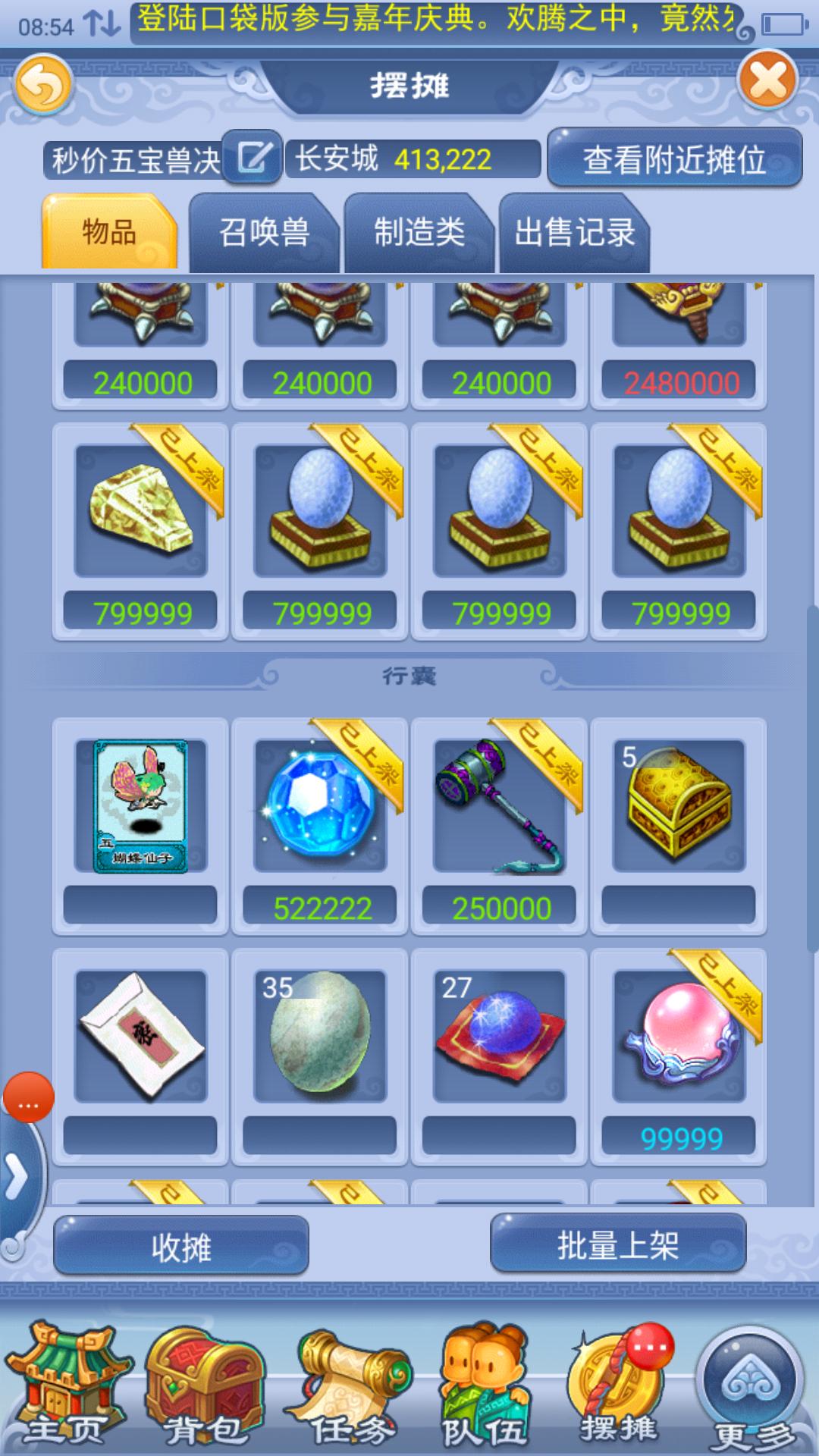Switch to the 召唤兽 tab
Viewport: 819px width, 1456px height.
(264, 233)
